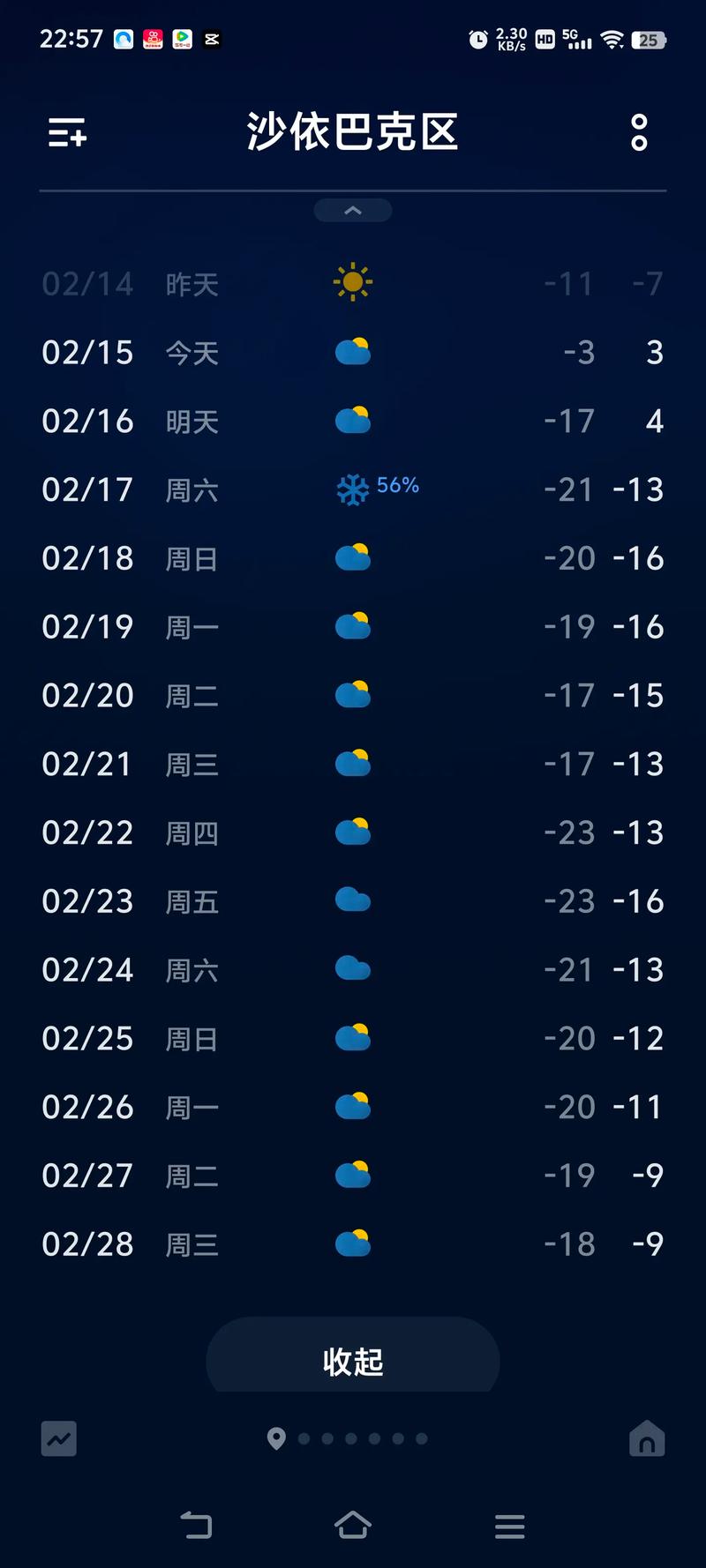Tap the snowflake icon for Saturday 02/17

(352, 489)
